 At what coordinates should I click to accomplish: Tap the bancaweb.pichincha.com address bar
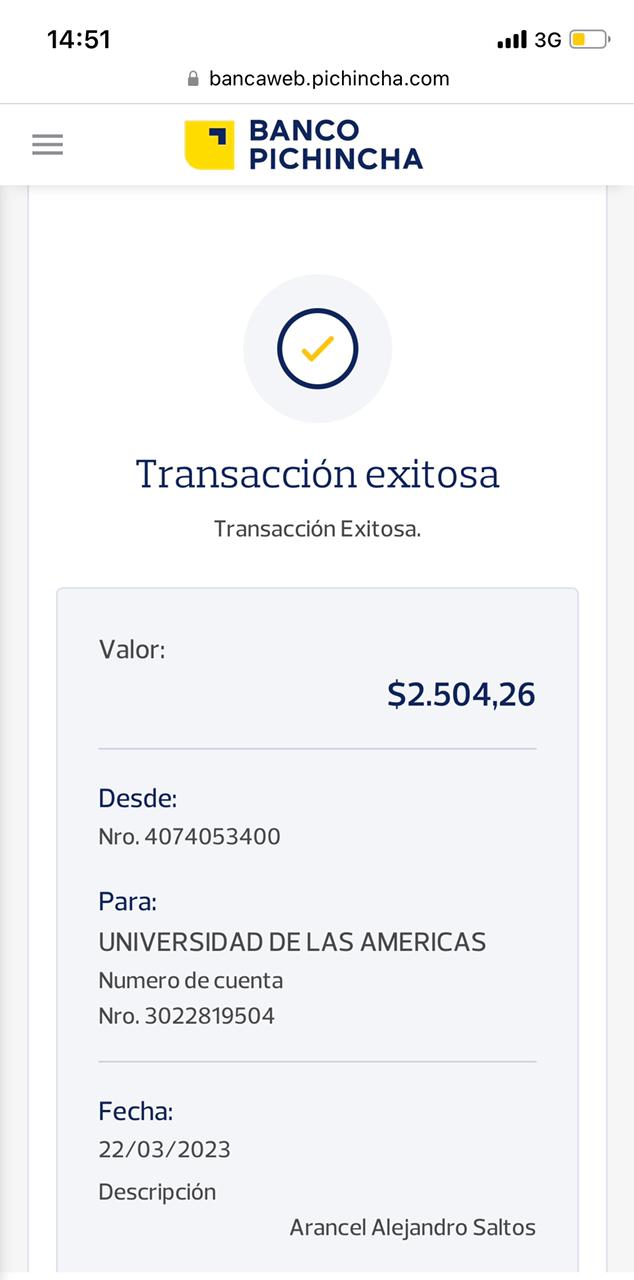tap(318, 79)
